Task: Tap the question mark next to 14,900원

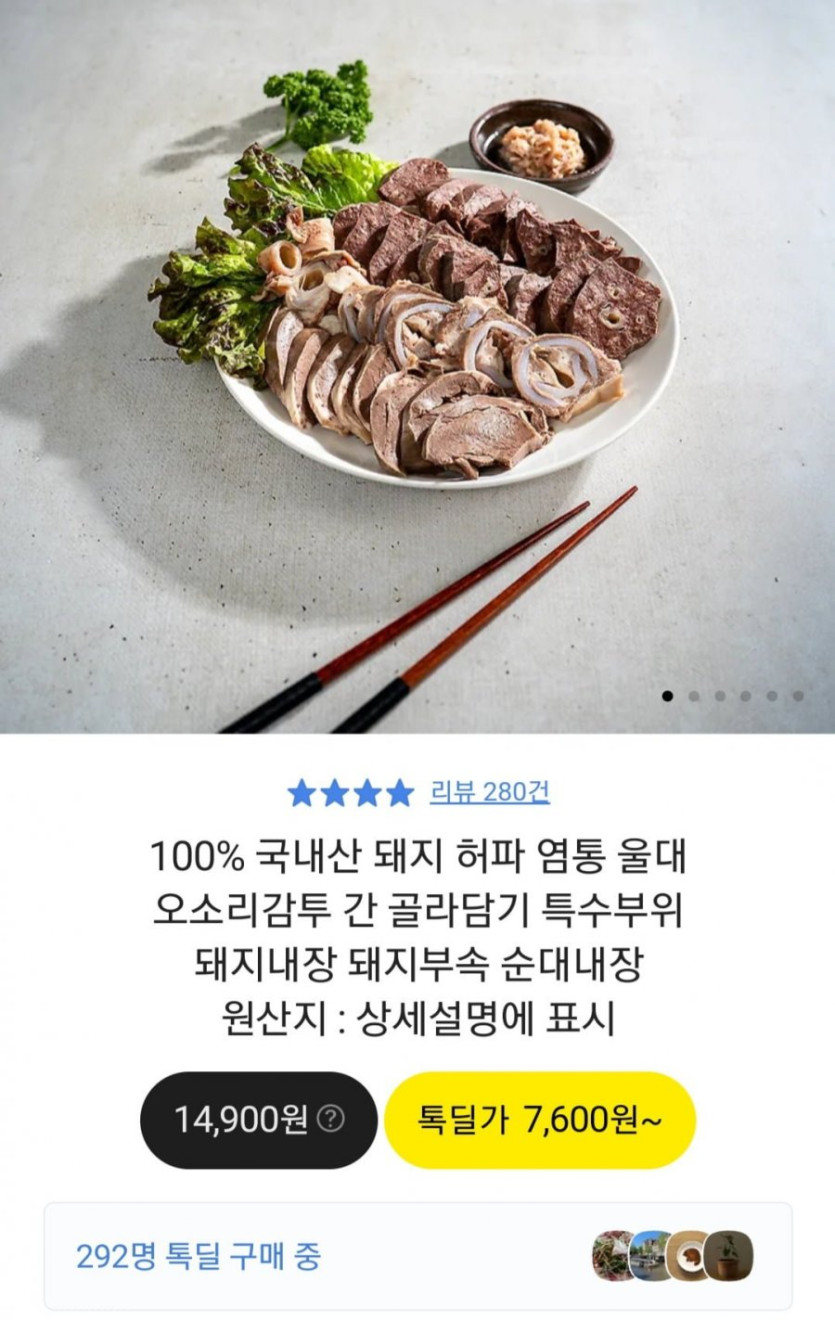Action: tap(330, 1120)
